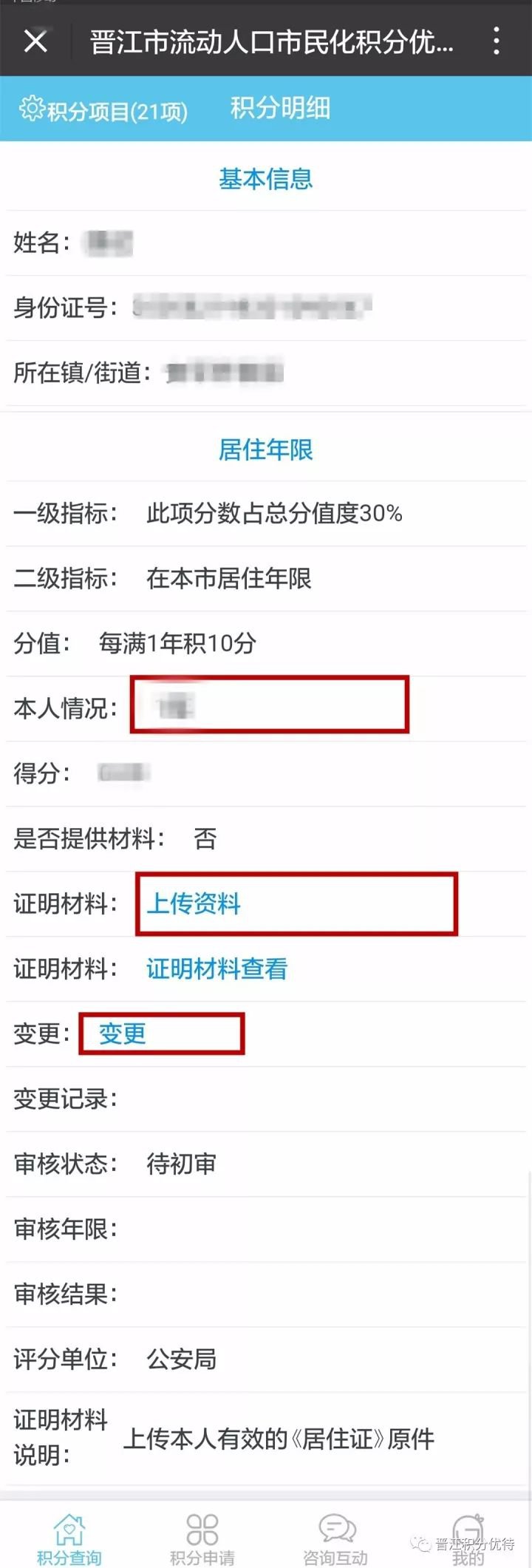Go to 积分查询 in bottom navigation
Viewport: 532px width, 1568px height.
tap(69, 1539)
